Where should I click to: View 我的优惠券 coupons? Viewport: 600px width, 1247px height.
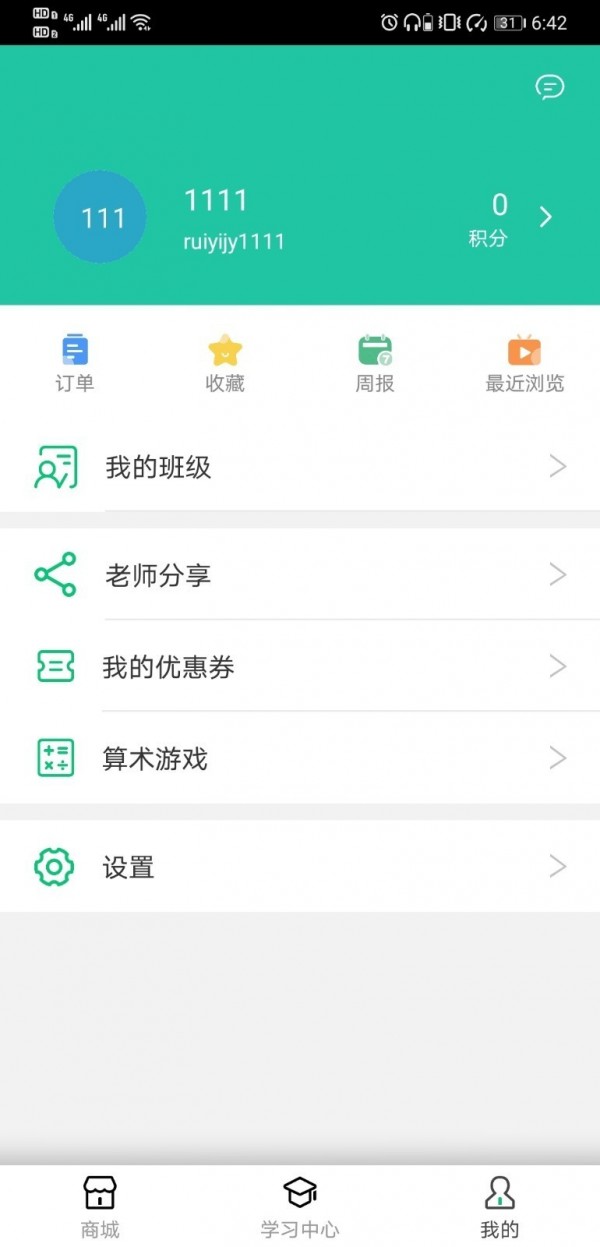(x=300, y=667)
